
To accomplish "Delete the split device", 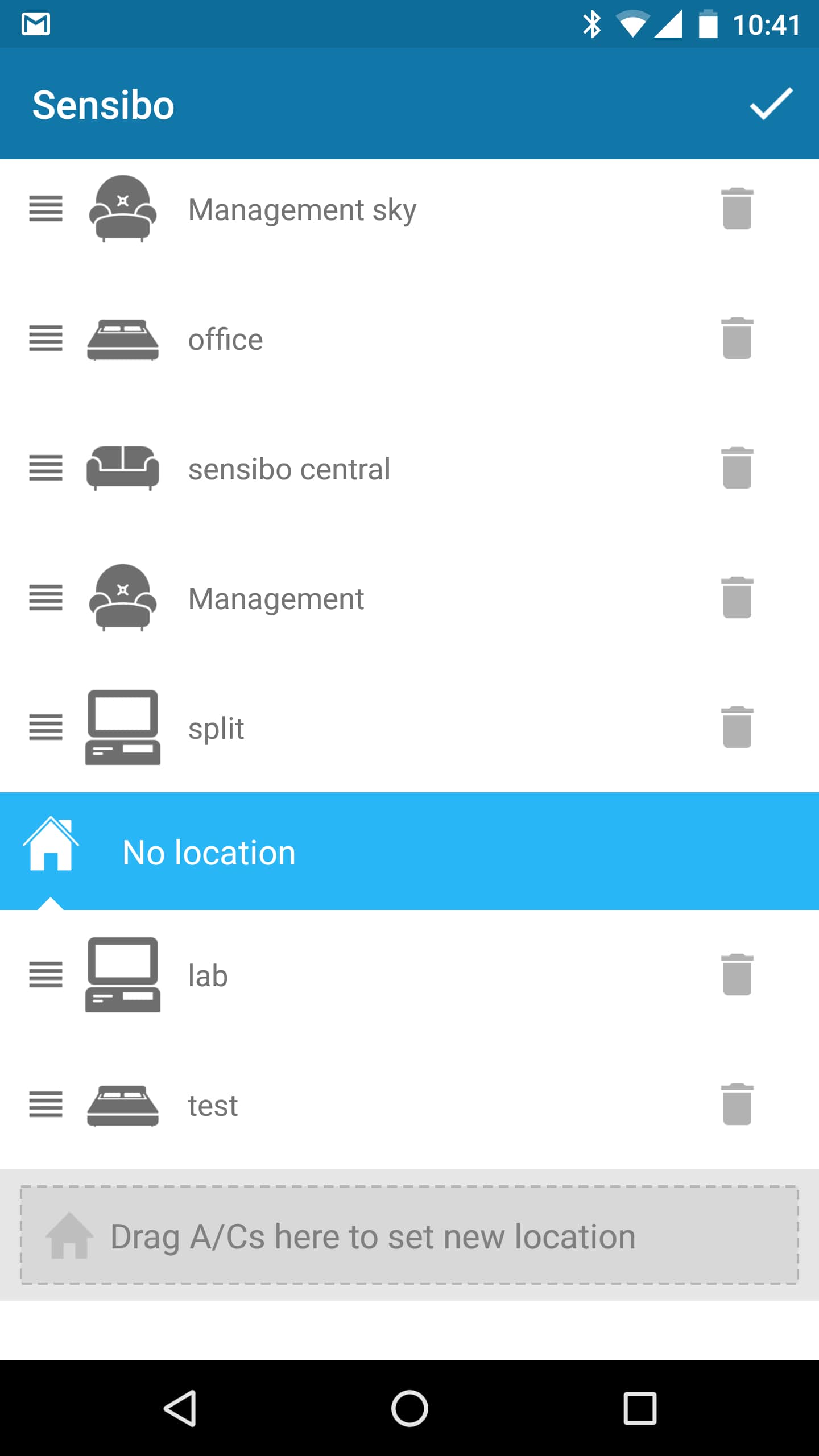I will coord(737,727).
